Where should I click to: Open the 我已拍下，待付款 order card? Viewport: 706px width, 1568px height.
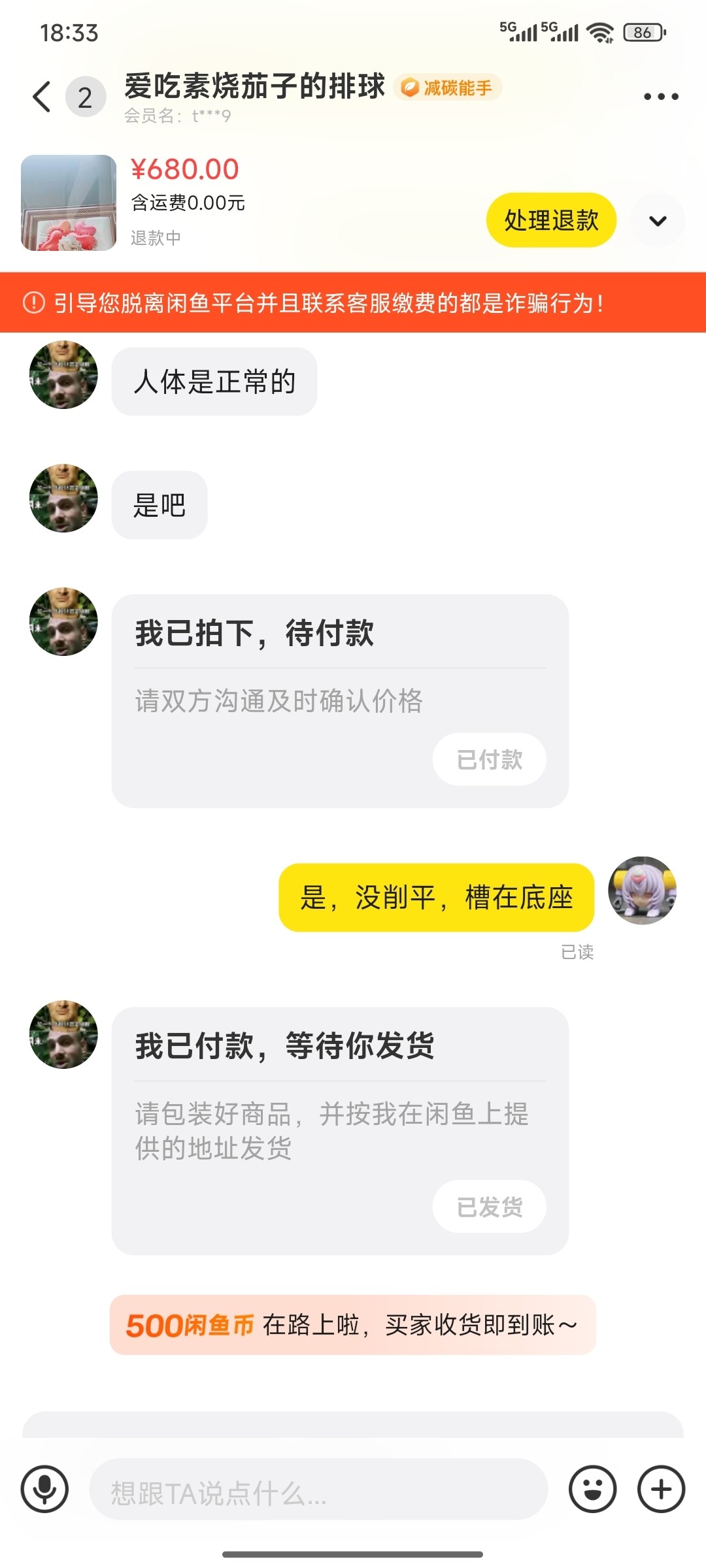coord(340,700)
